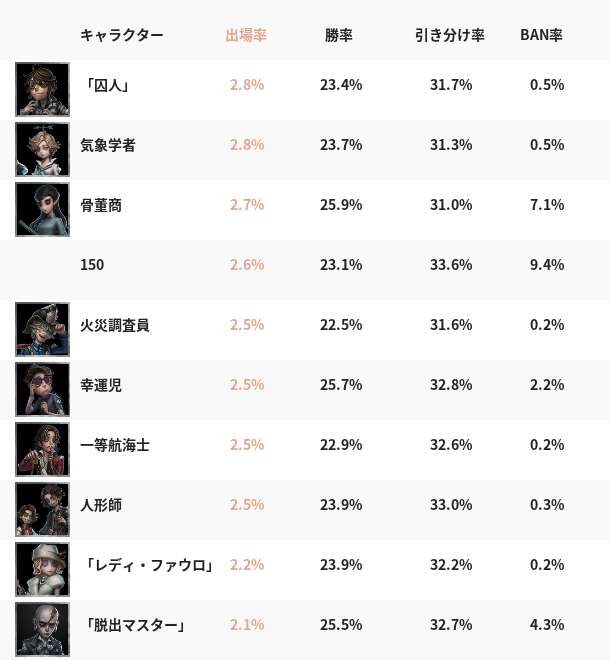Sort the table by BAN率 column
610x660 pixels.
541,35
